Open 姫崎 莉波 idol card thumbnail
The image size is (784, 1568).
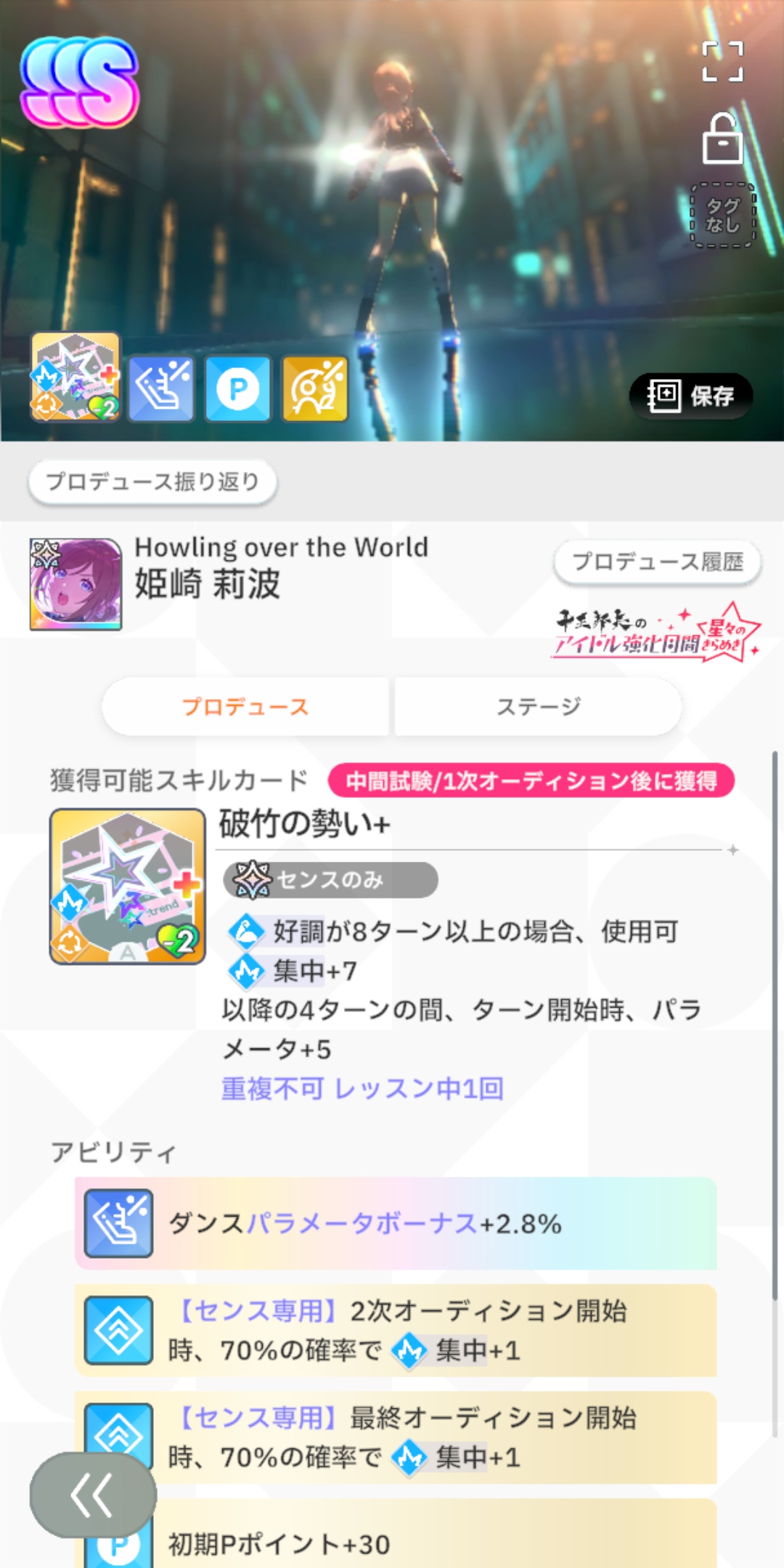(75, 584)
